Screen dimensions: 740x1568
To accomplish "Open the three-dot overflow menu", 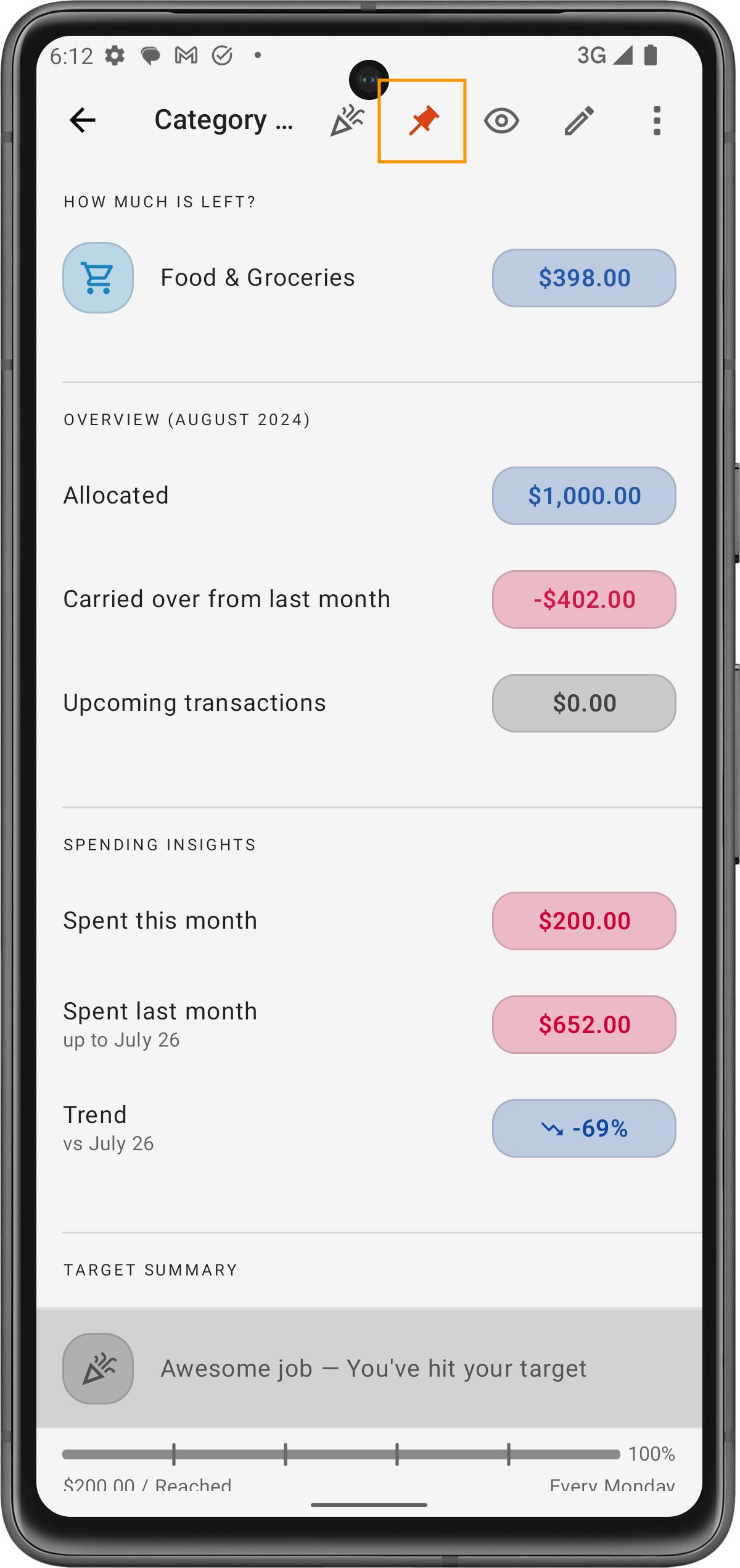I will [657, 120].
